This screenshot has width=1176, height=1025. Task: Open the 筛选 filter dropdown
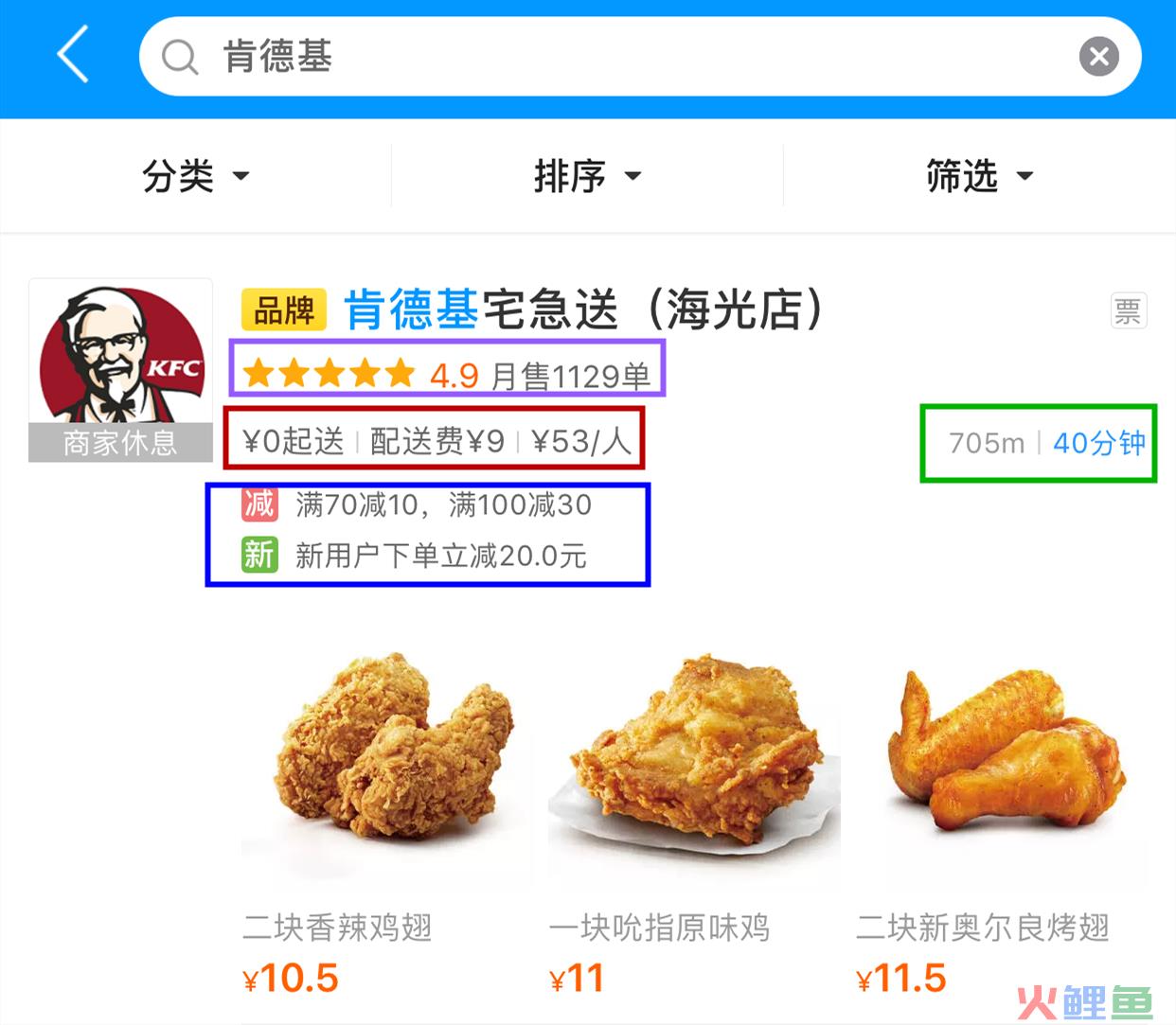[979, 176]
